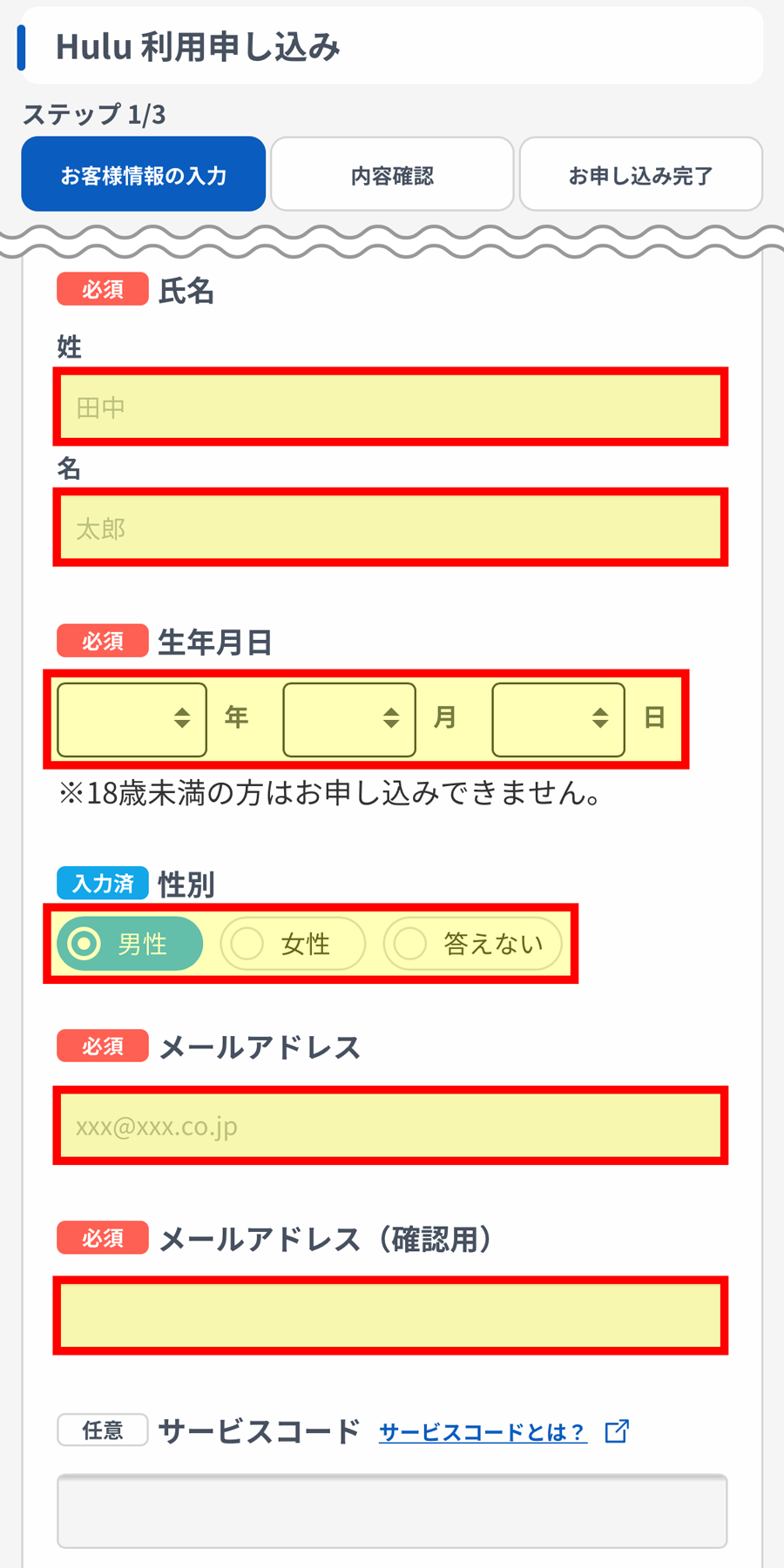The height and width of the screenshot is (1568, 784).
Task: Select 男性 as gender
Action: [130, 944]
